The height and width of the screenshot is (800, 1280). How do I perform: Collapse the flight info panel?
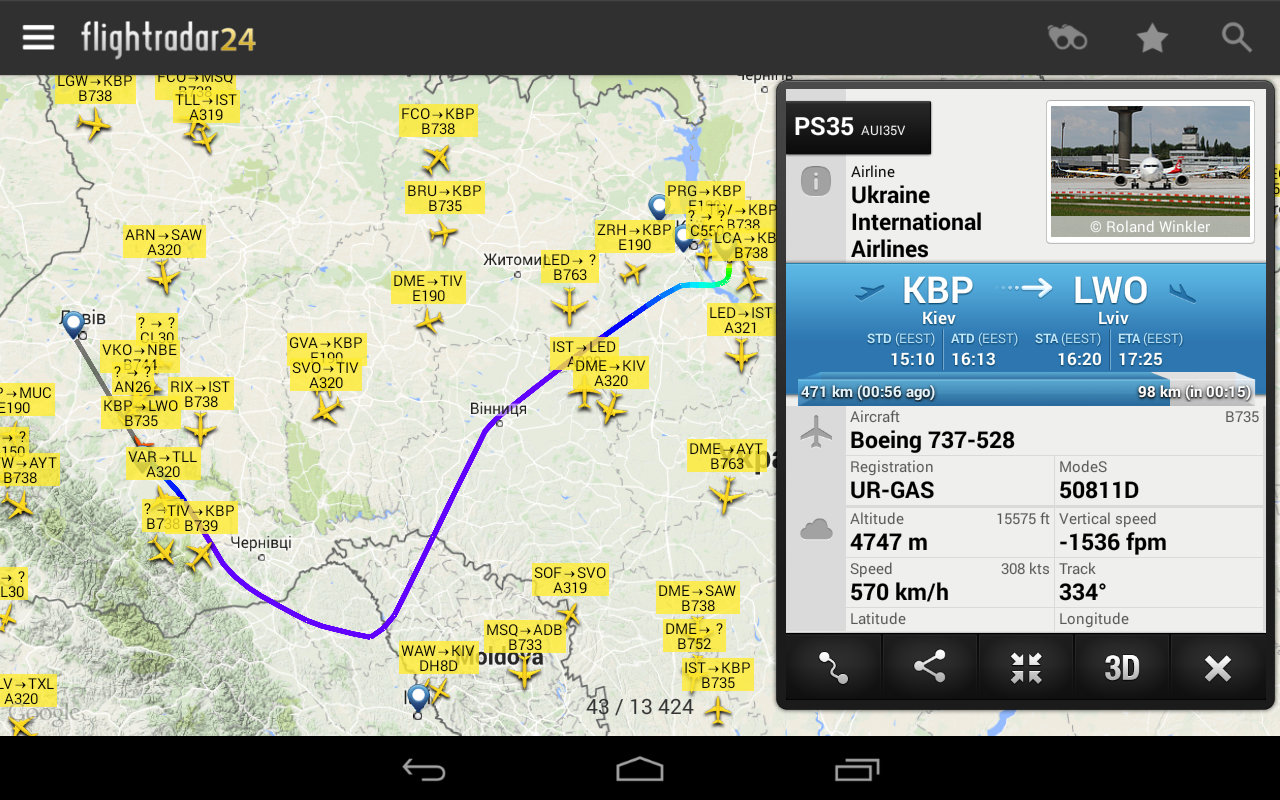pos(1025,667)
